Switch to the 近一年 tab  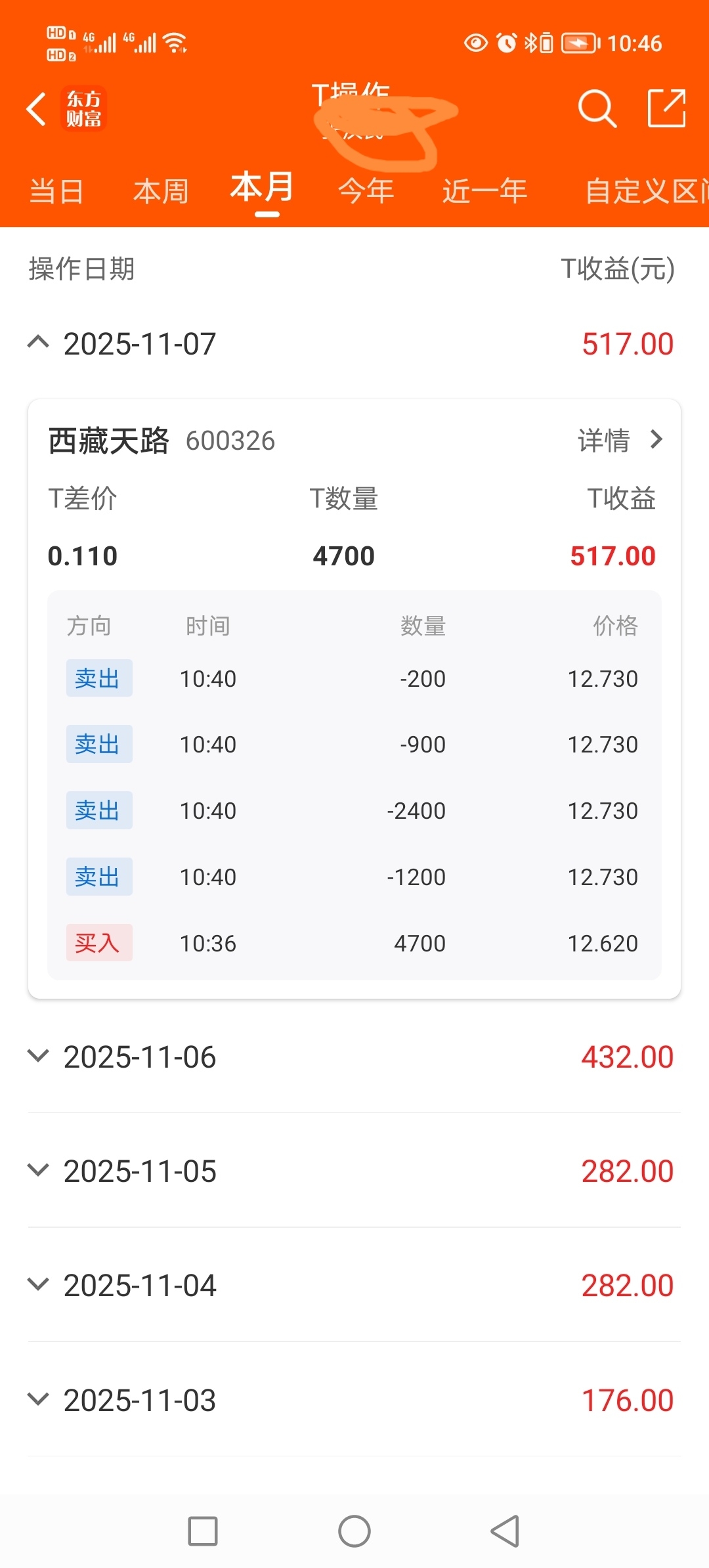484,192
